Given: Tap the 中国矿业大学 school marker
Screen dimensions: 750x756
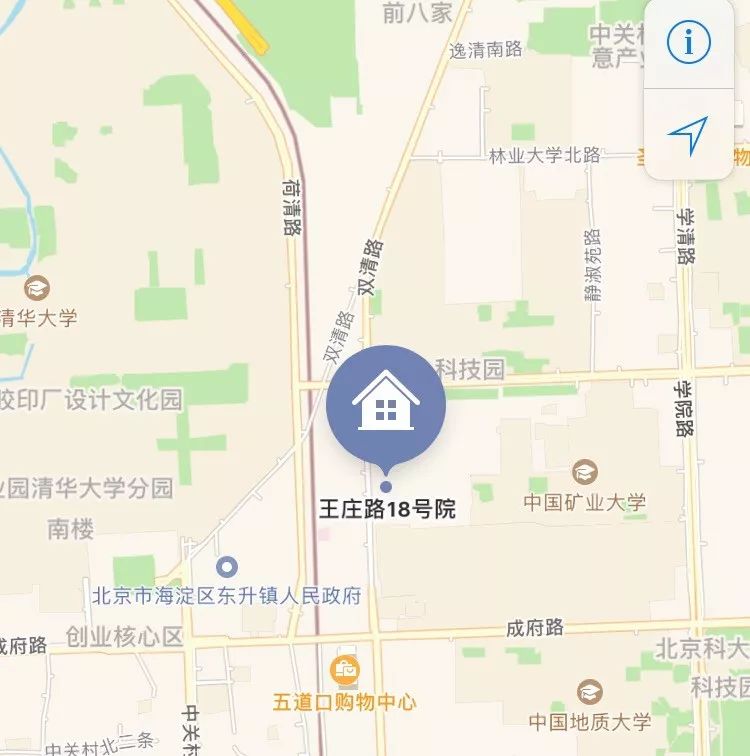Looking at the screenshot, I should 586,471.
